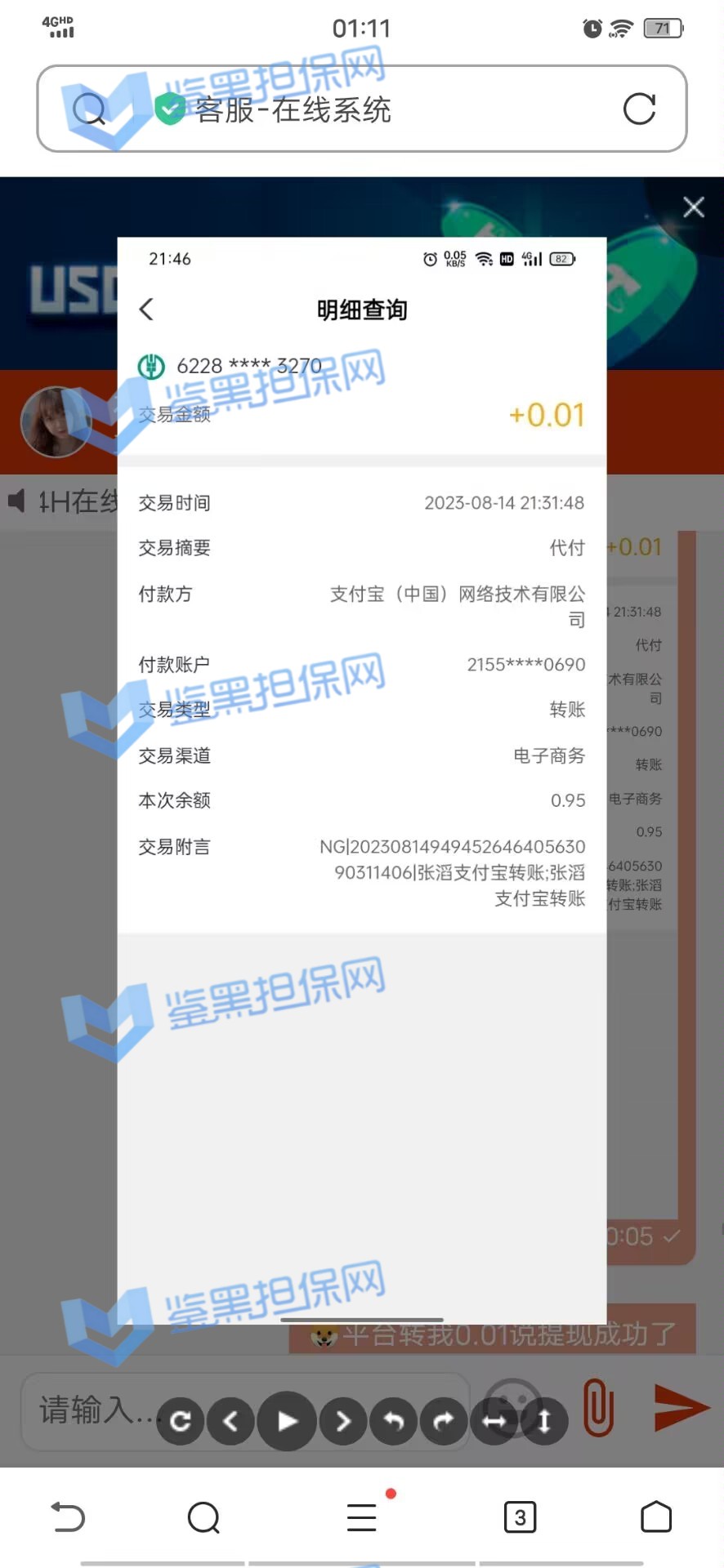View the 3 open tabs

coord(520,1517)
